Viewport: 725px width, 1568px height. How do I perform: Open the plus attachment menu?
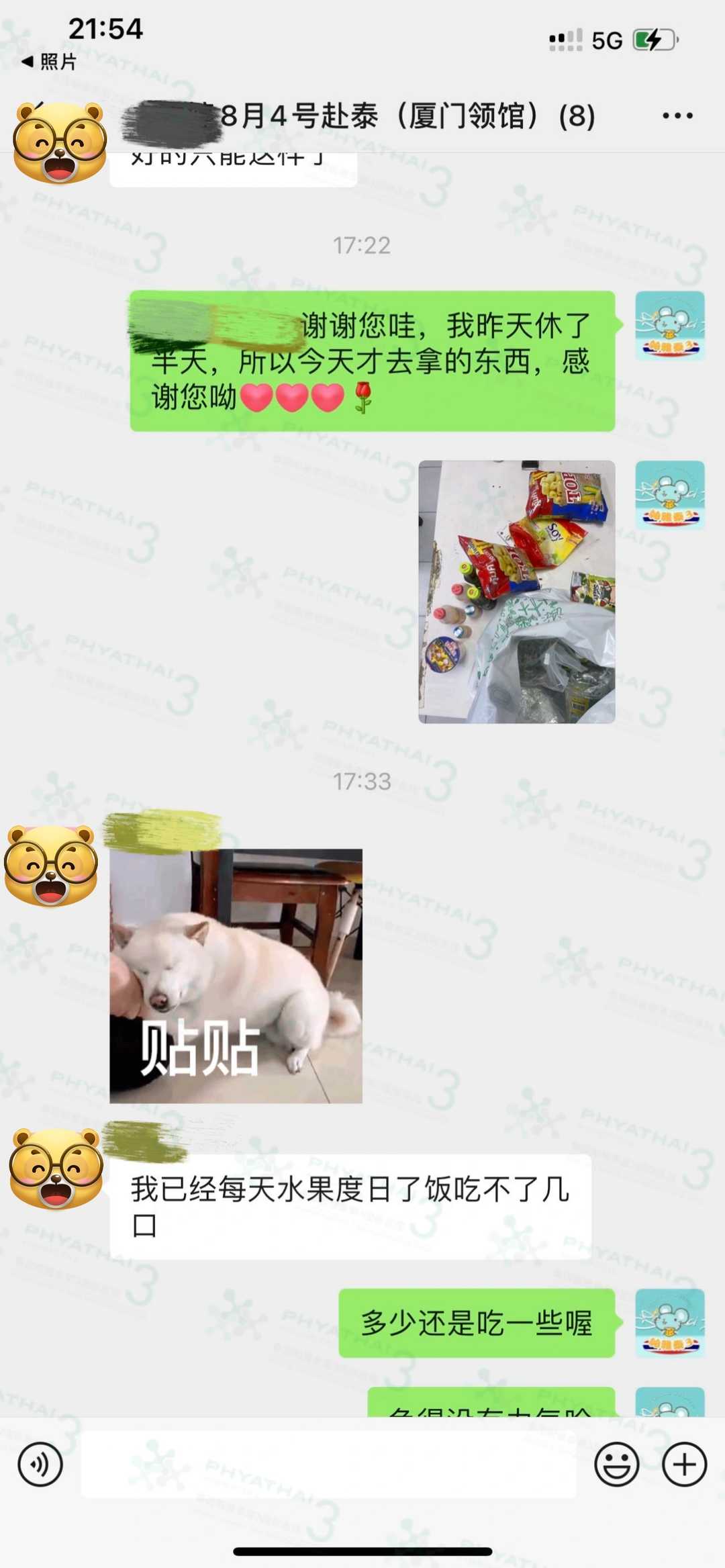684,1465
